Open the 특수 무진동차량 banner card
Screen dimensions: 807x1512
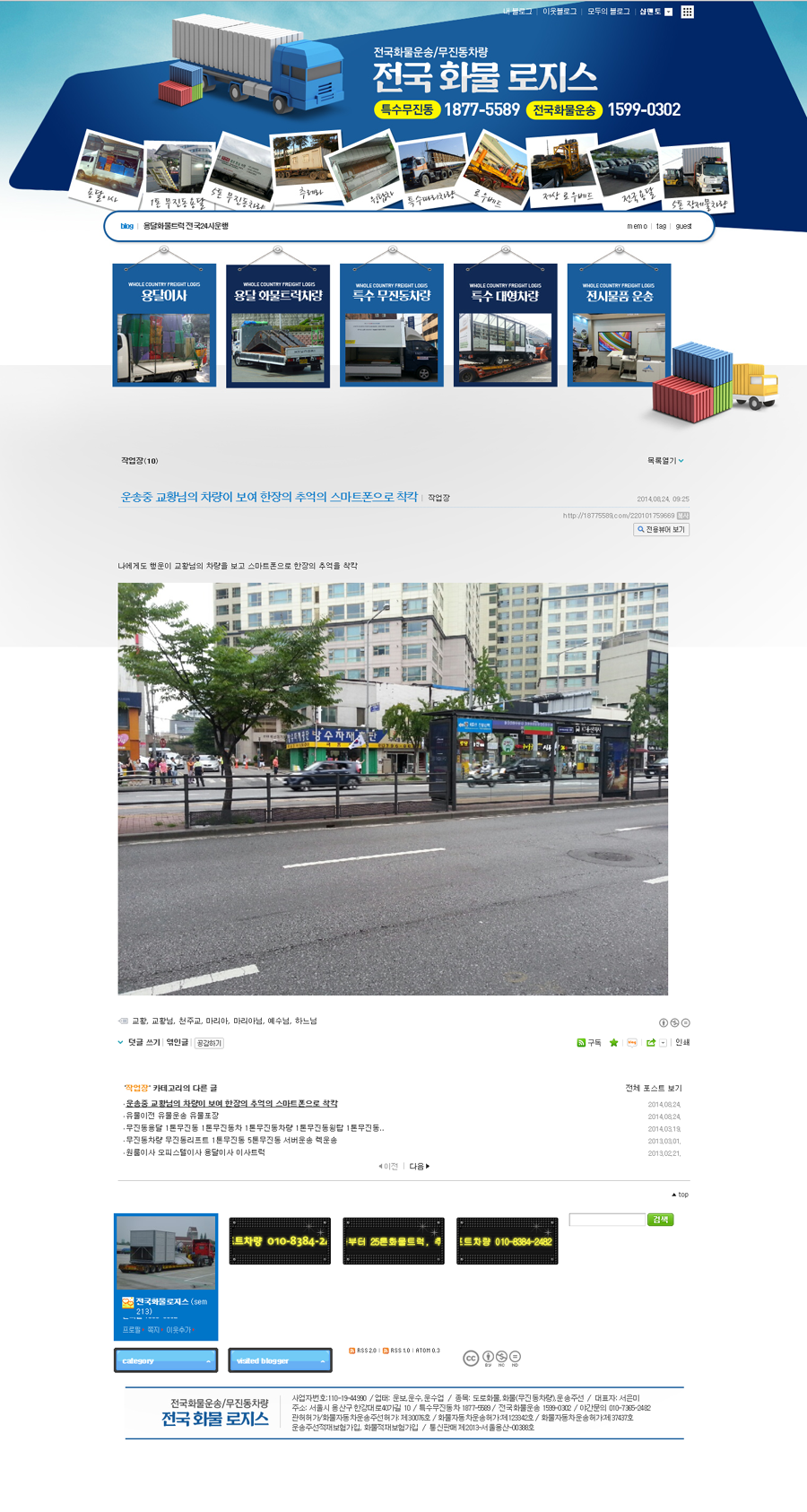click(392, 325)
